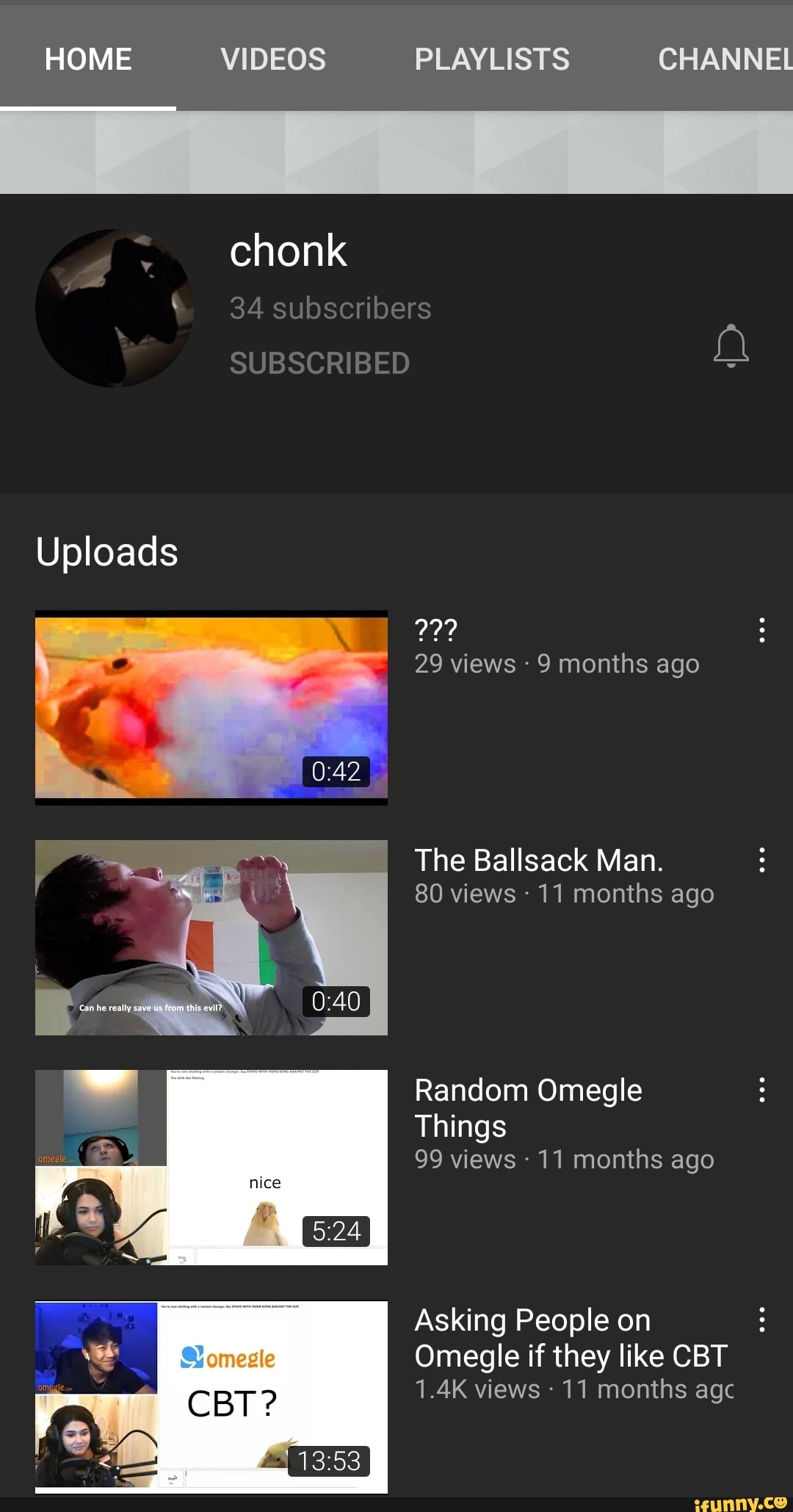Open more options for The Ballsack Man.
The width and height of the screenshot is (793, 1512).
point(761,860)
